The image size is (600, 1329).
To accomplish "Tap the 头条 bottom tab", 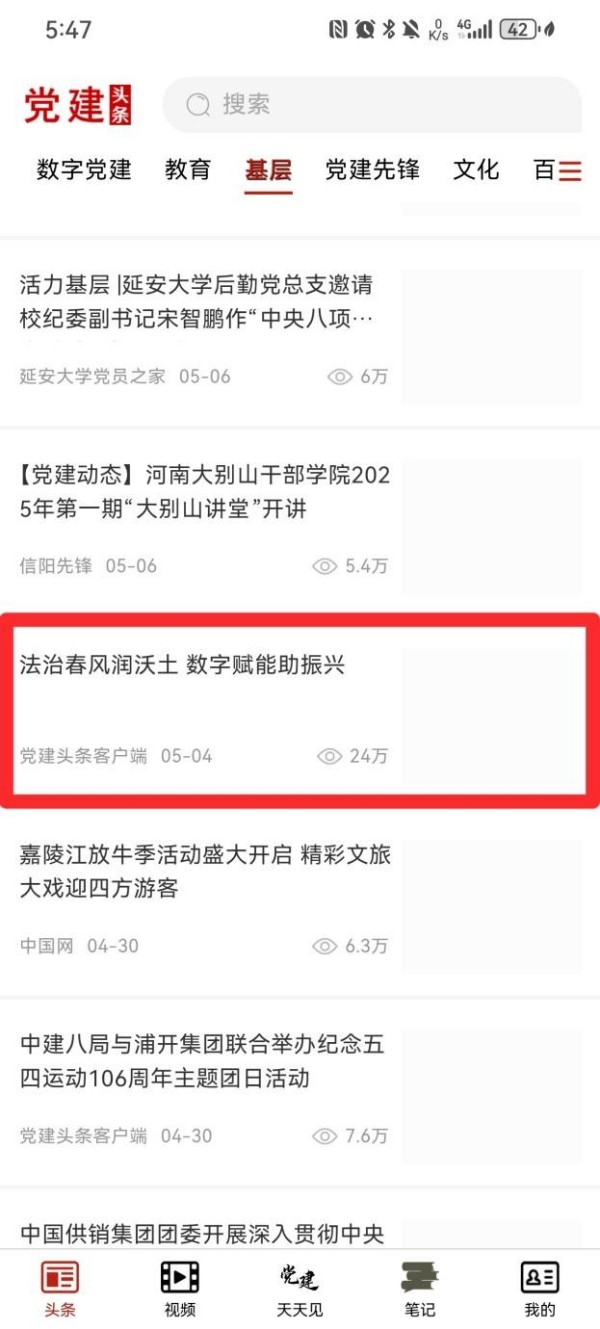I will pos(60,1289).
